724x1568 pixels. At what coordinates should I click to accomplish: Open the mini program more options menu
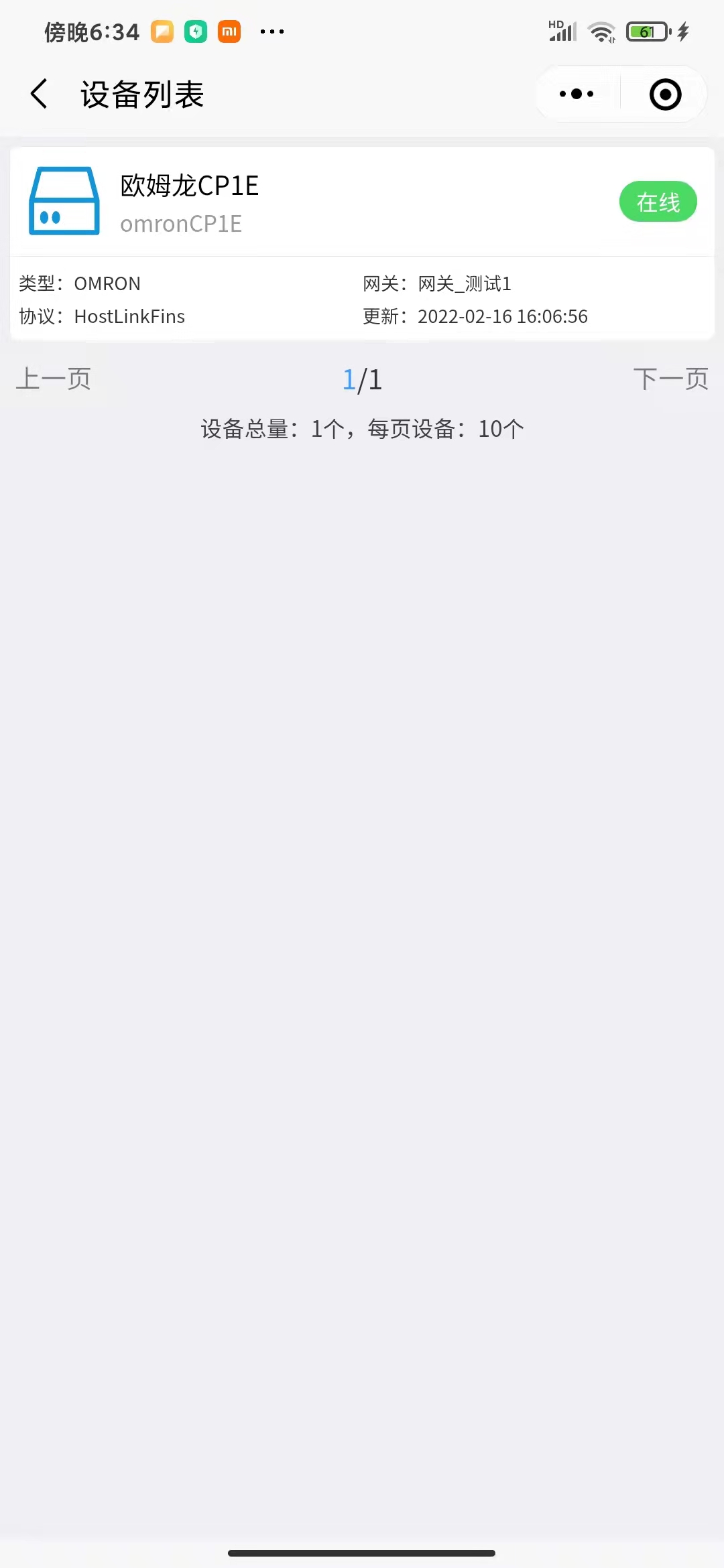point(577,94)
